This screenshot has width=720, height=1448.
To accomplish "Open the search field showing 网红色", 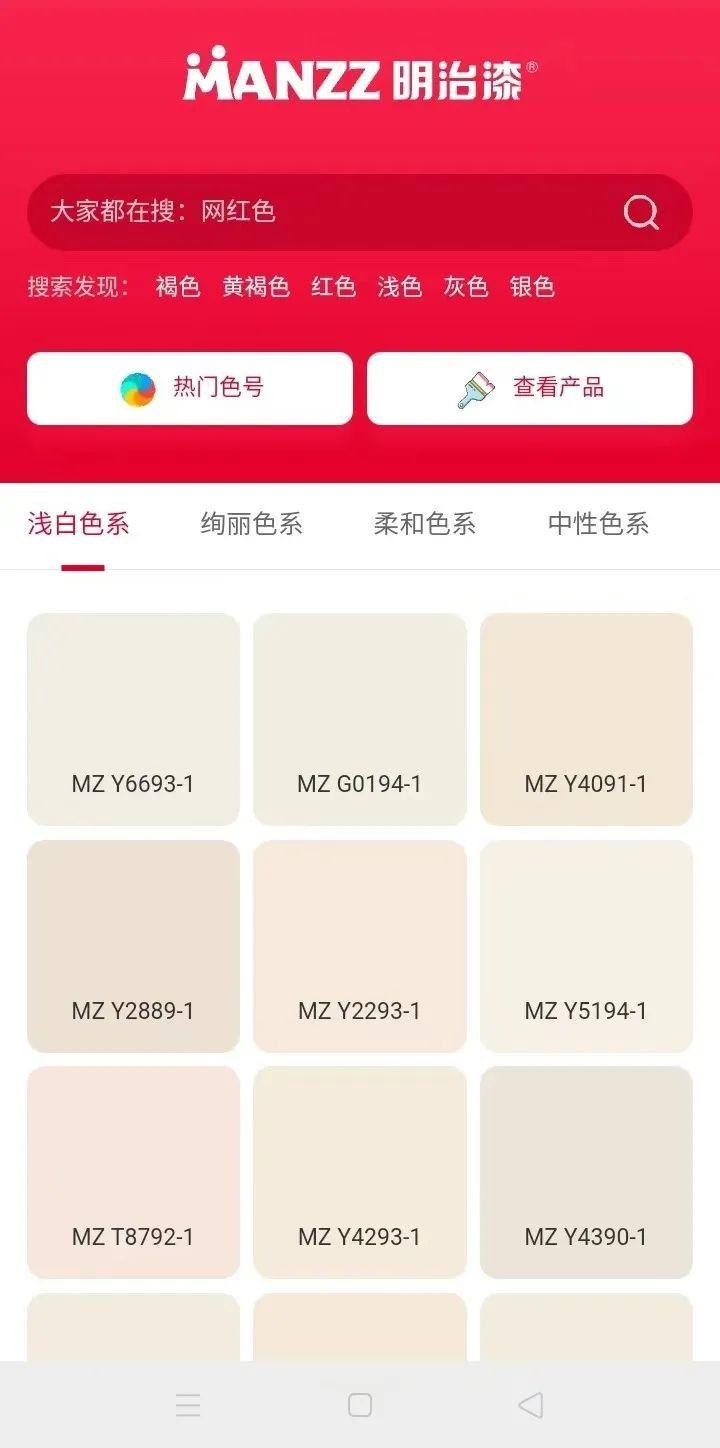I will coord(320,212).
